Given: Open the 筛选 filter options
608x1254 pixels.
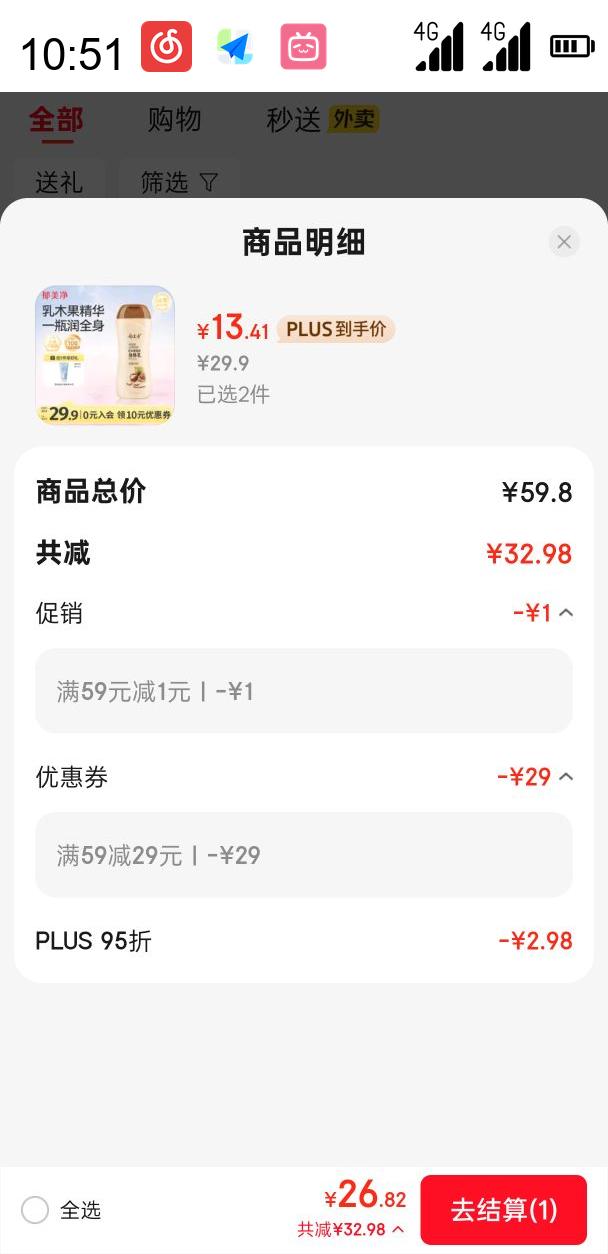Looking at the screenshot, I should coord(179,182).
